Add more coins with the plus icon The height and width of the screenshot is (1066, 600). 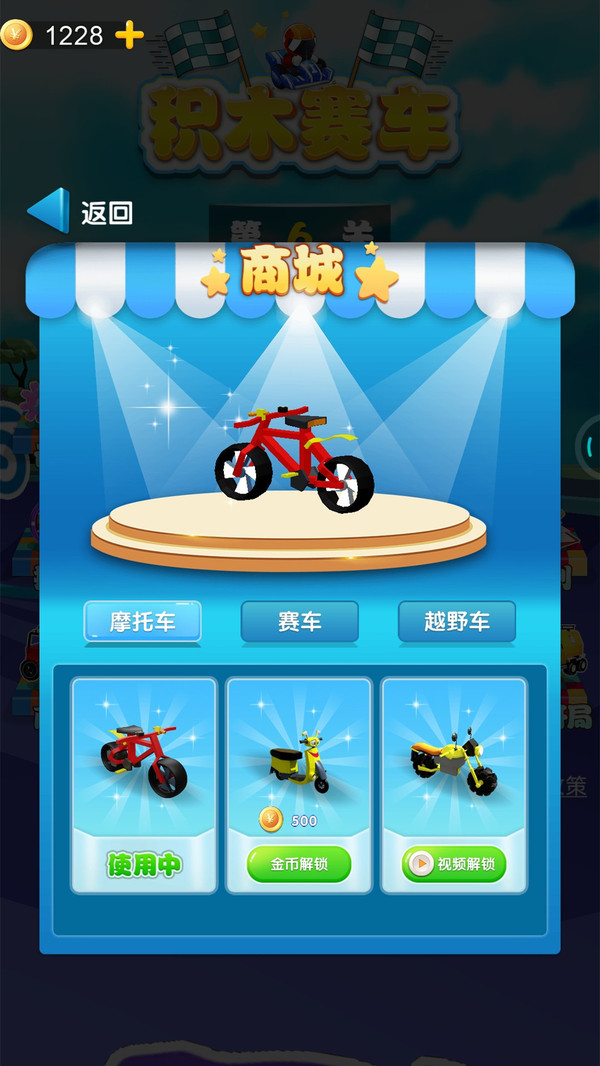tap(130, 36)
